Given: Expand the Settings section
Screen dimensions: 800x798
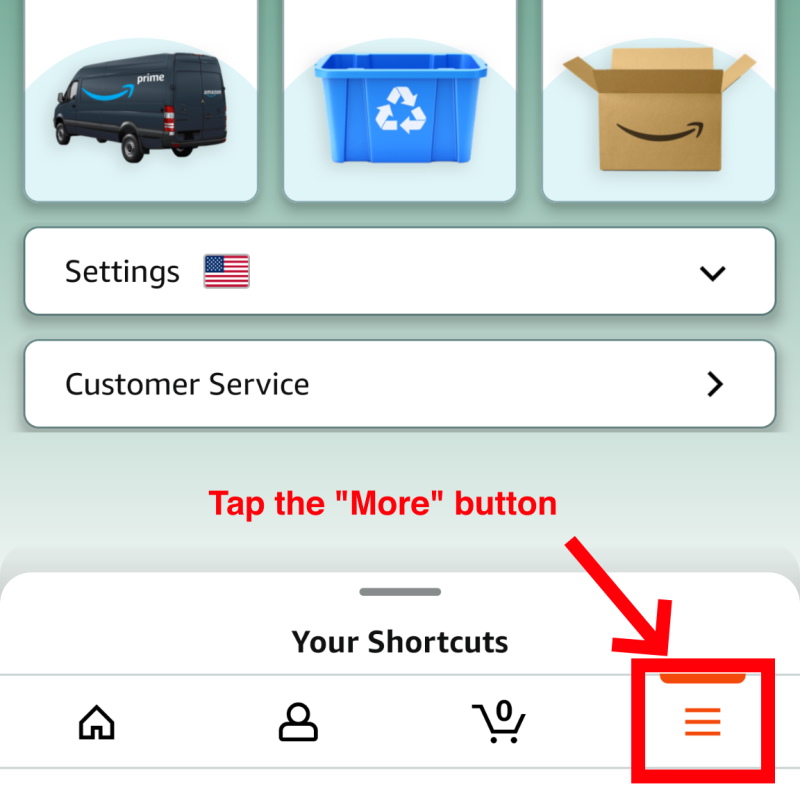Looking at the screenshot, I should (400, 272).
